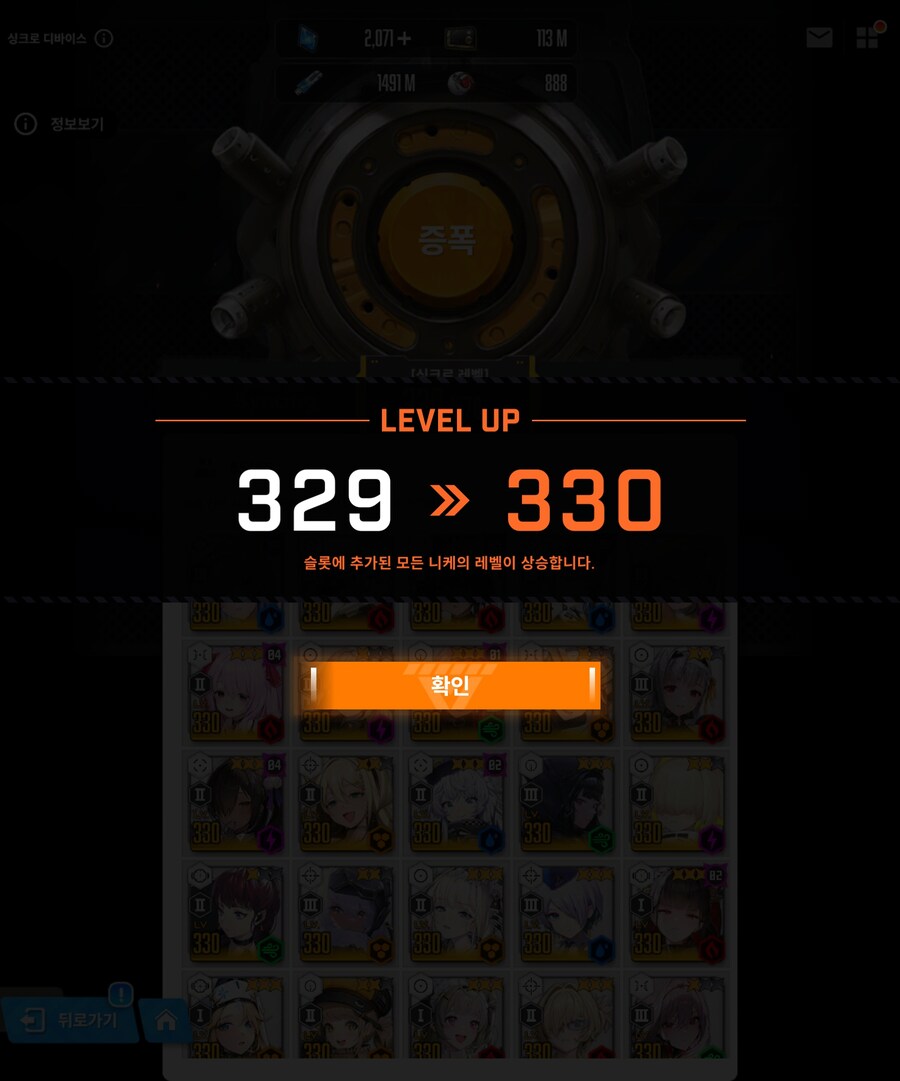Confirm the level up with 확인
The image size is (900, 1081).
(450, 686)
